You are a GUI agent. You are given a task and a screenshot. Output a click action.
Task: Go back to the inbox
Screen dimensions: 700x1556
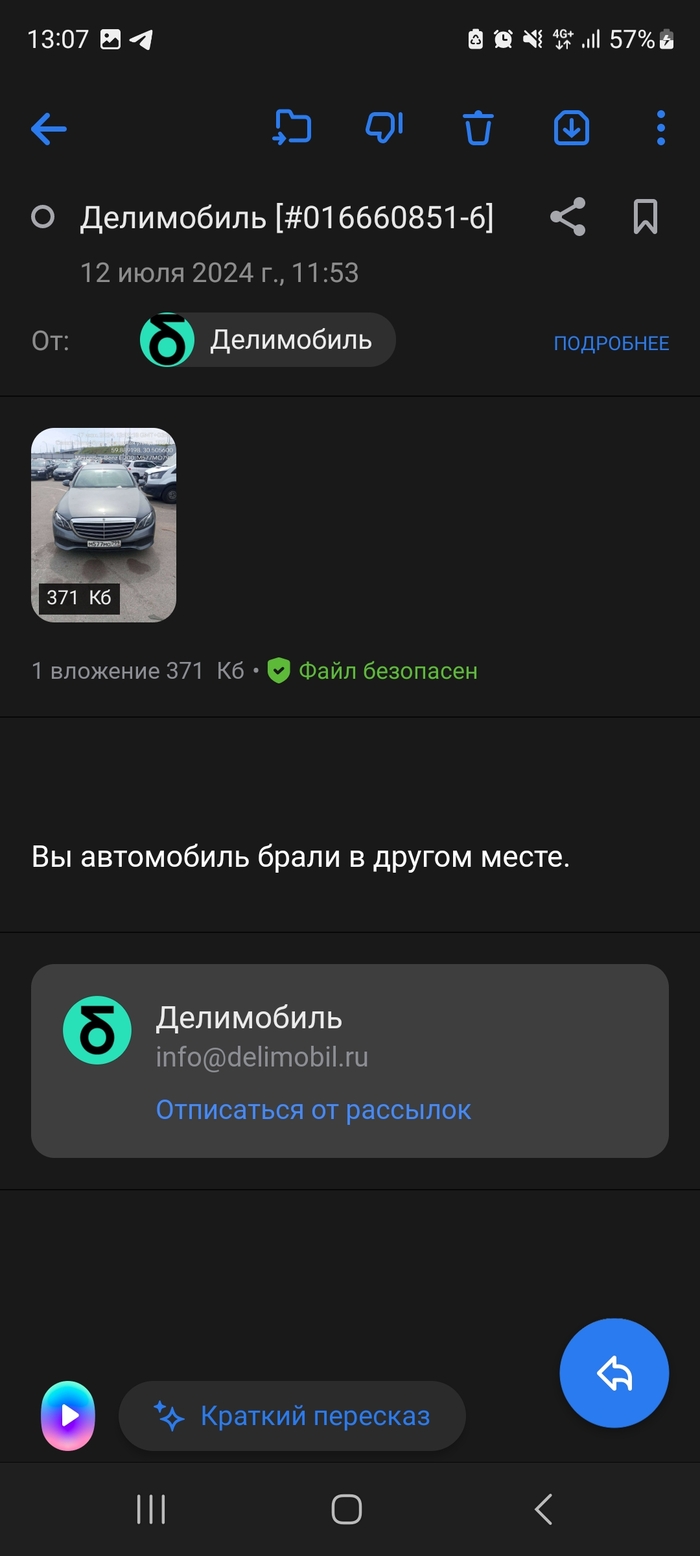(48, 128)
